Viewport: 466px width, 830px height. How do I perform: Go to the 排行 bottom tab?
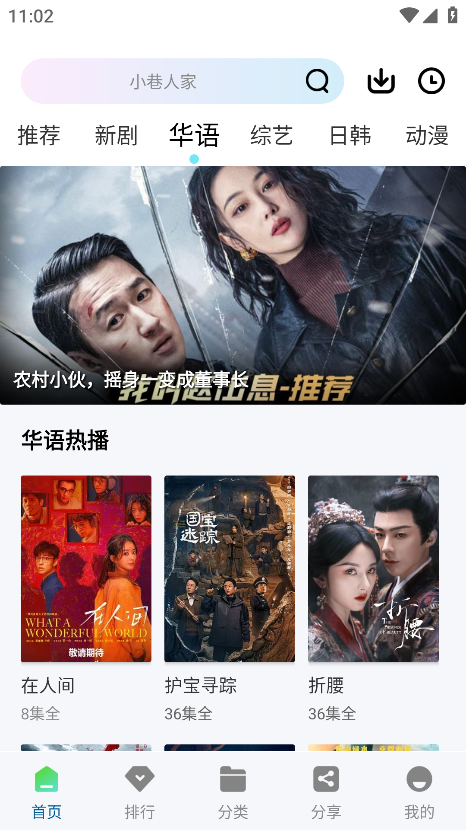point(140,792)
